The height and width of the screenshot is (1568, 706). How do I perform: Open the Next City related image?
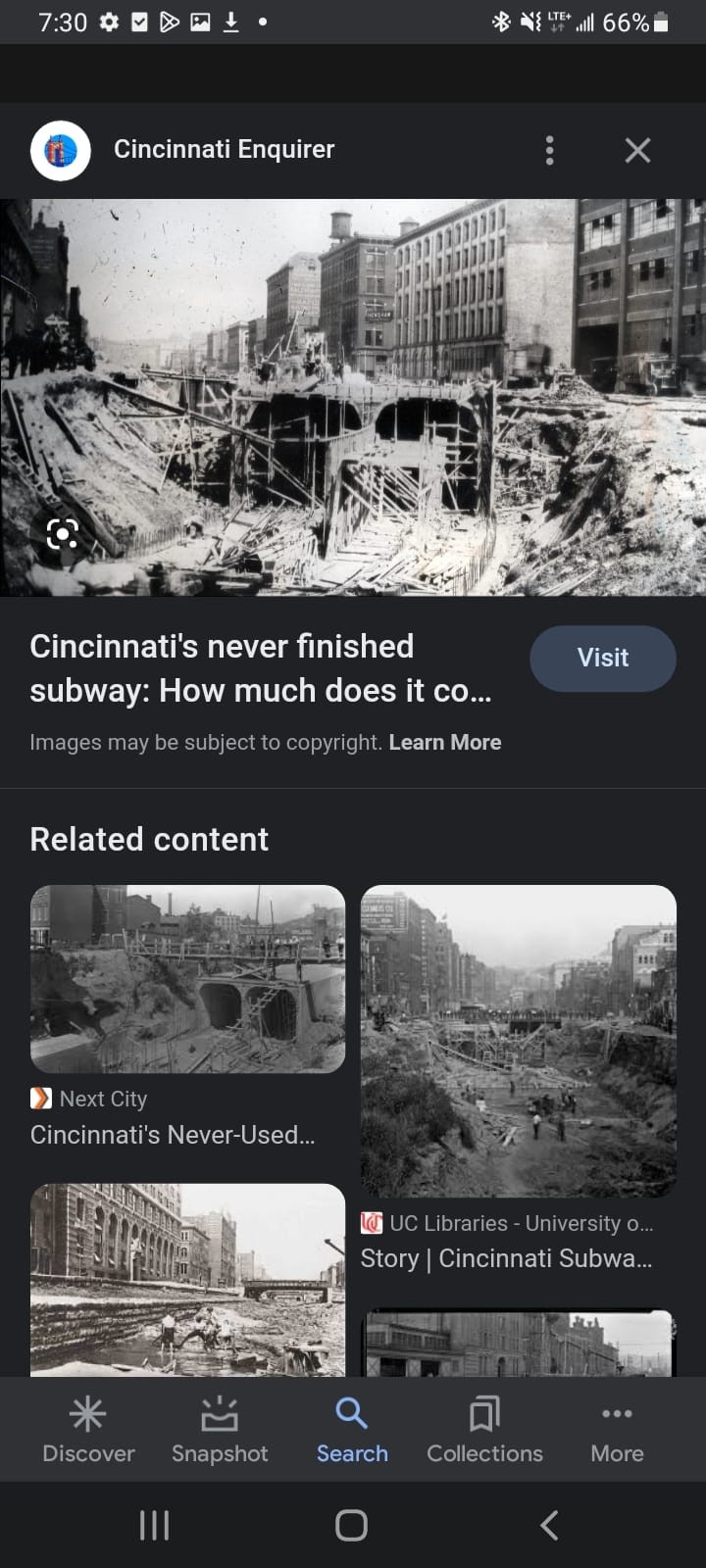(187, 978)
